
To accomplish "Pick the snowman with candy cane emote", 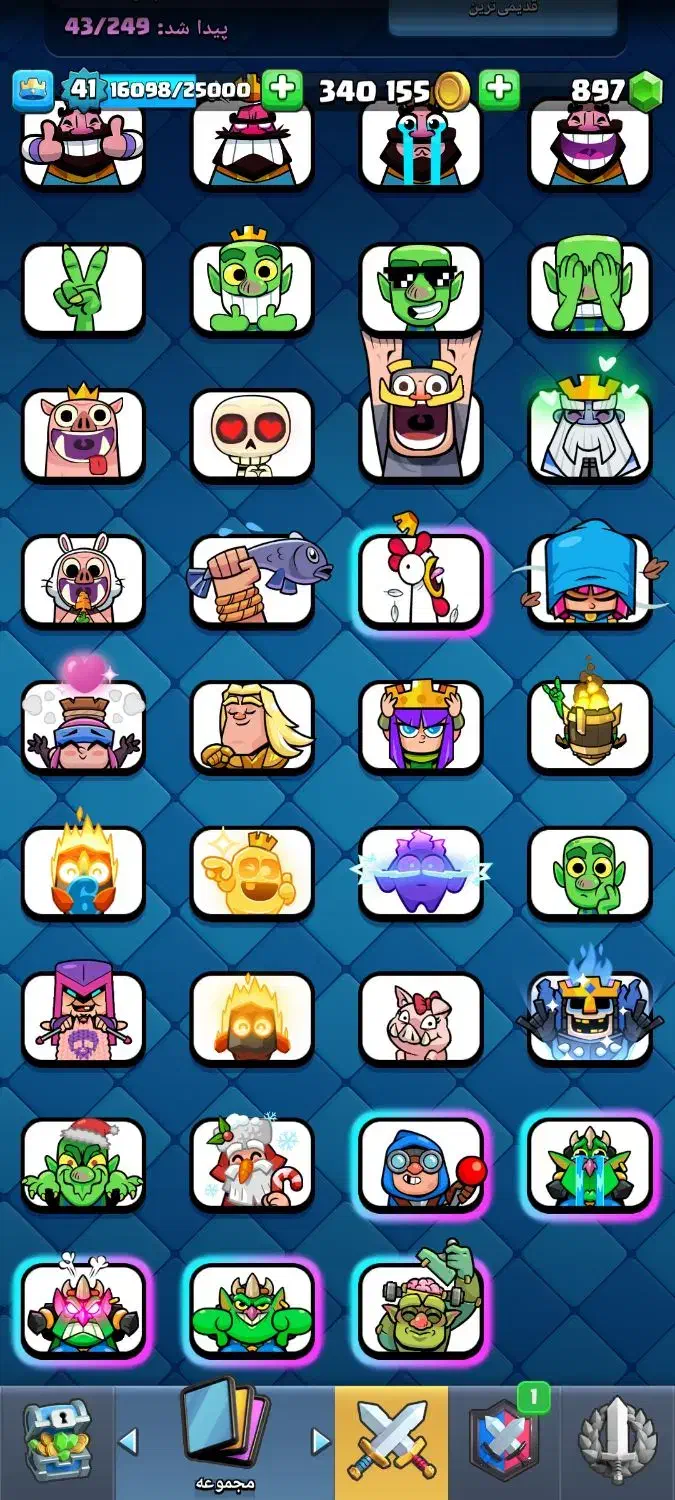I will (x=252, y=1164).
